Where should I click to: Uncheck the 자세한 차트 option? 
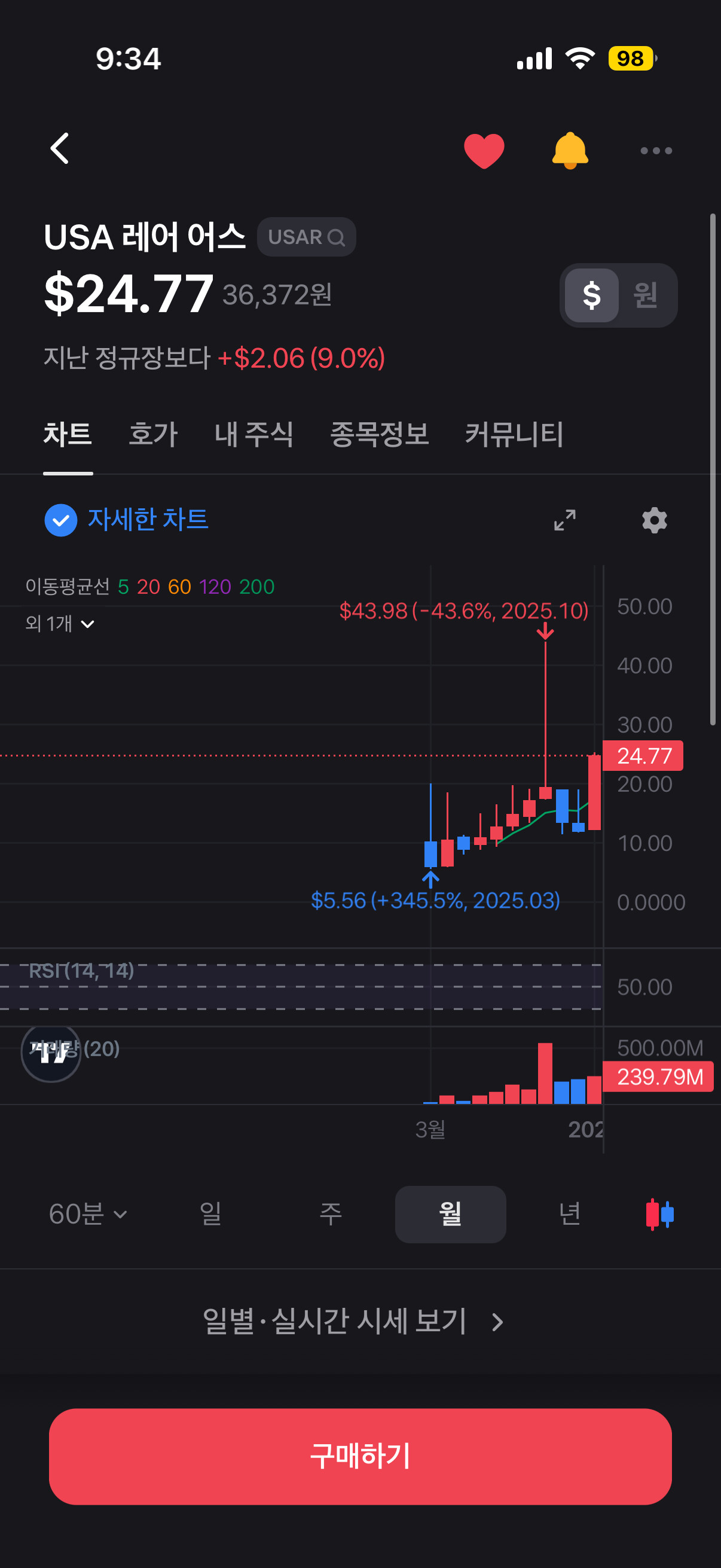[61, 520]
